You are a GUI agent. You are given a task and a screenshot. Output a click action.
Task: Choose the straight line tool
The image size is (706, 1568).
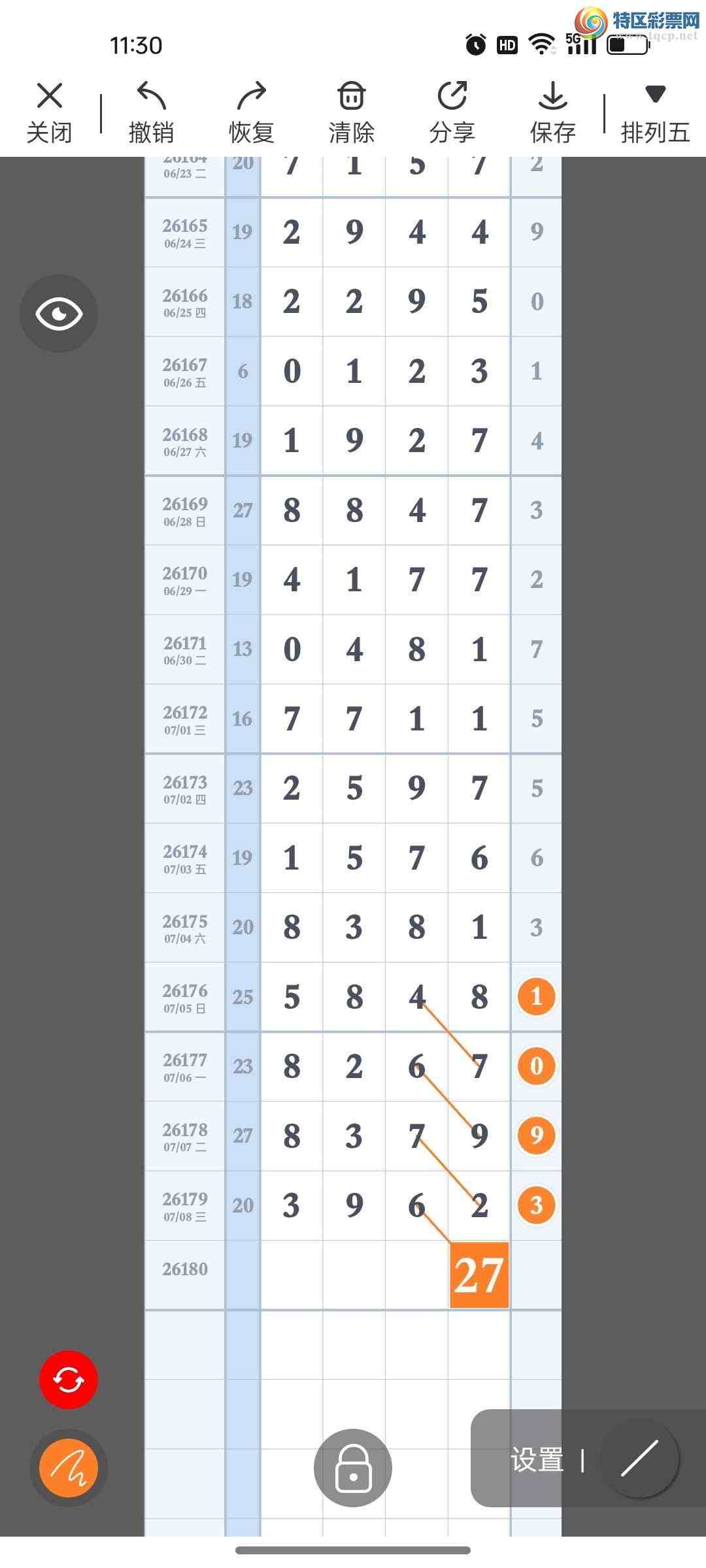tap(640, 1459)
